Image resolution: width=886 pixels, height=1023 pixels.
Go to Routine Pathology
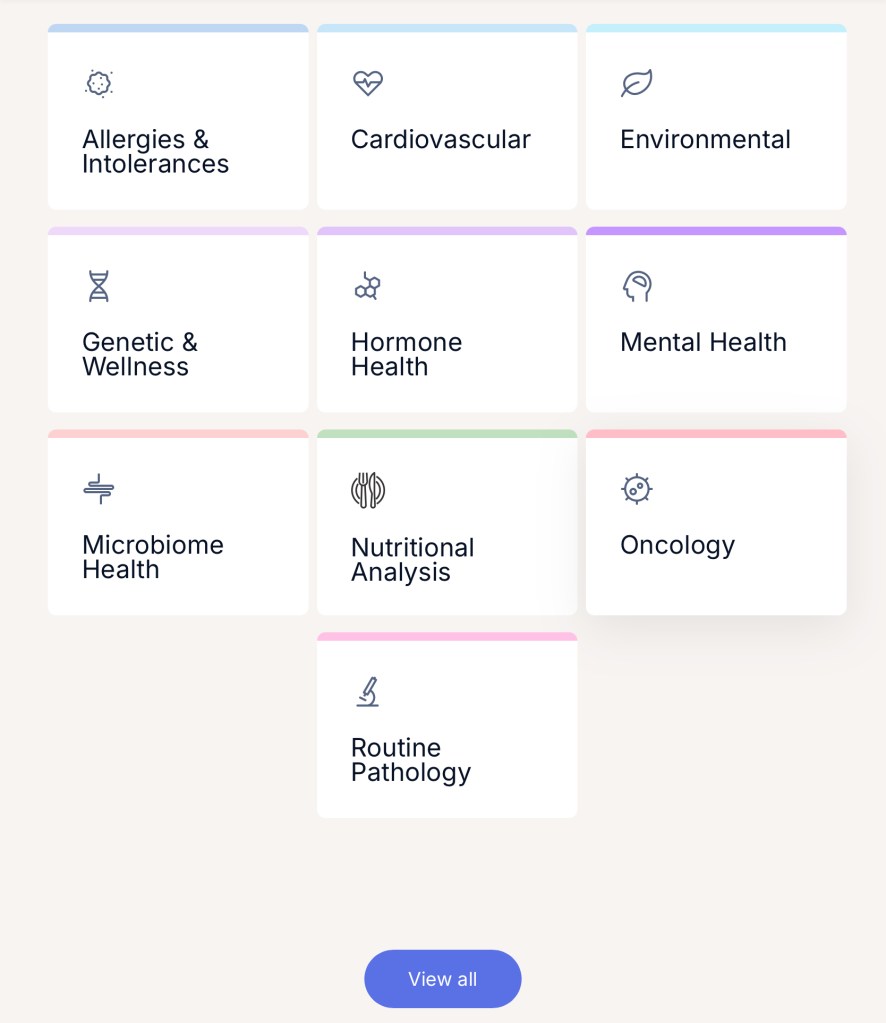click(x=446, y=727)
